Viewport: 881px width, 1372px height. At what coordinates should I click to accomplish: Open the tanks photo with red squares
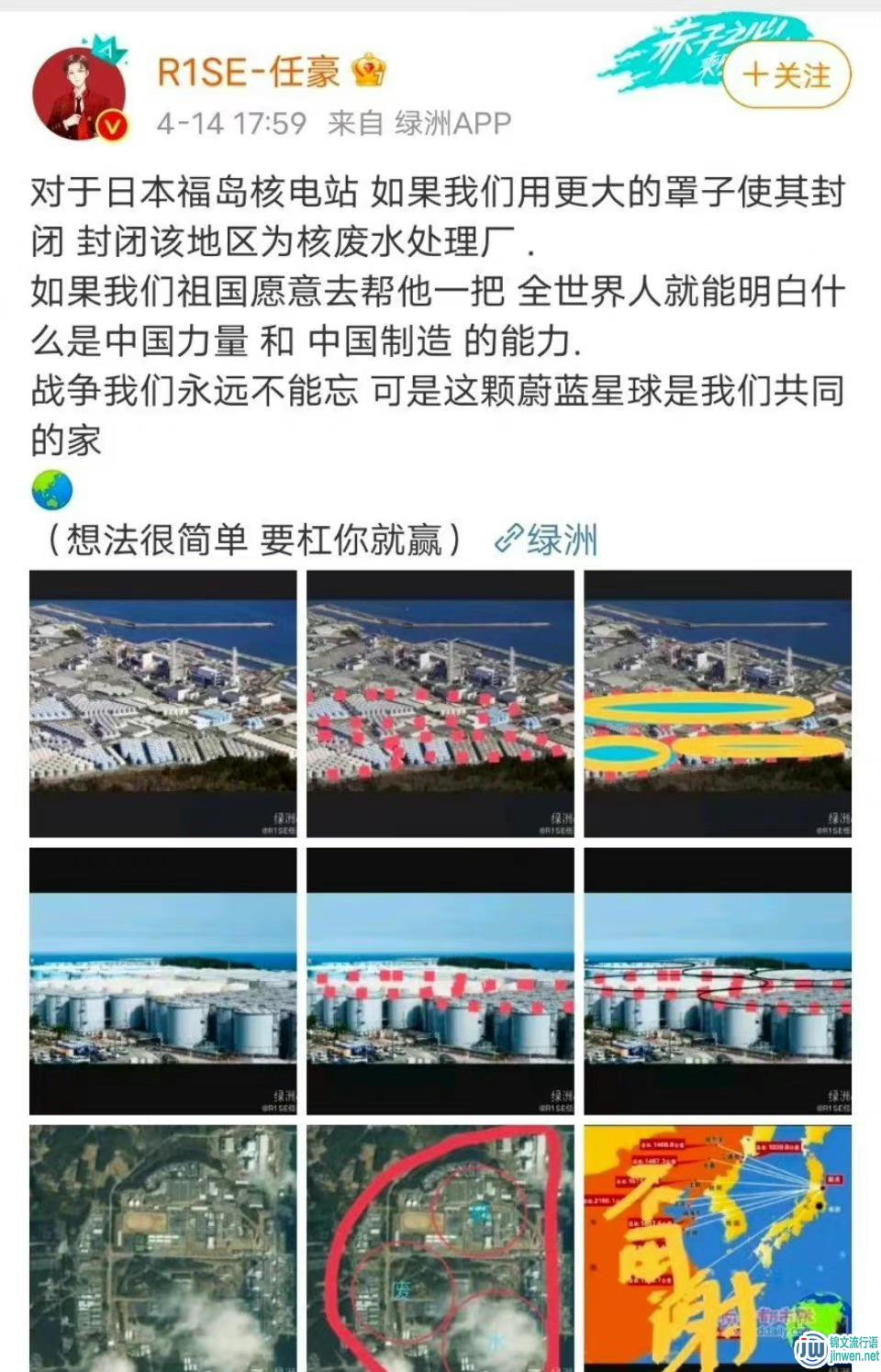440,981
